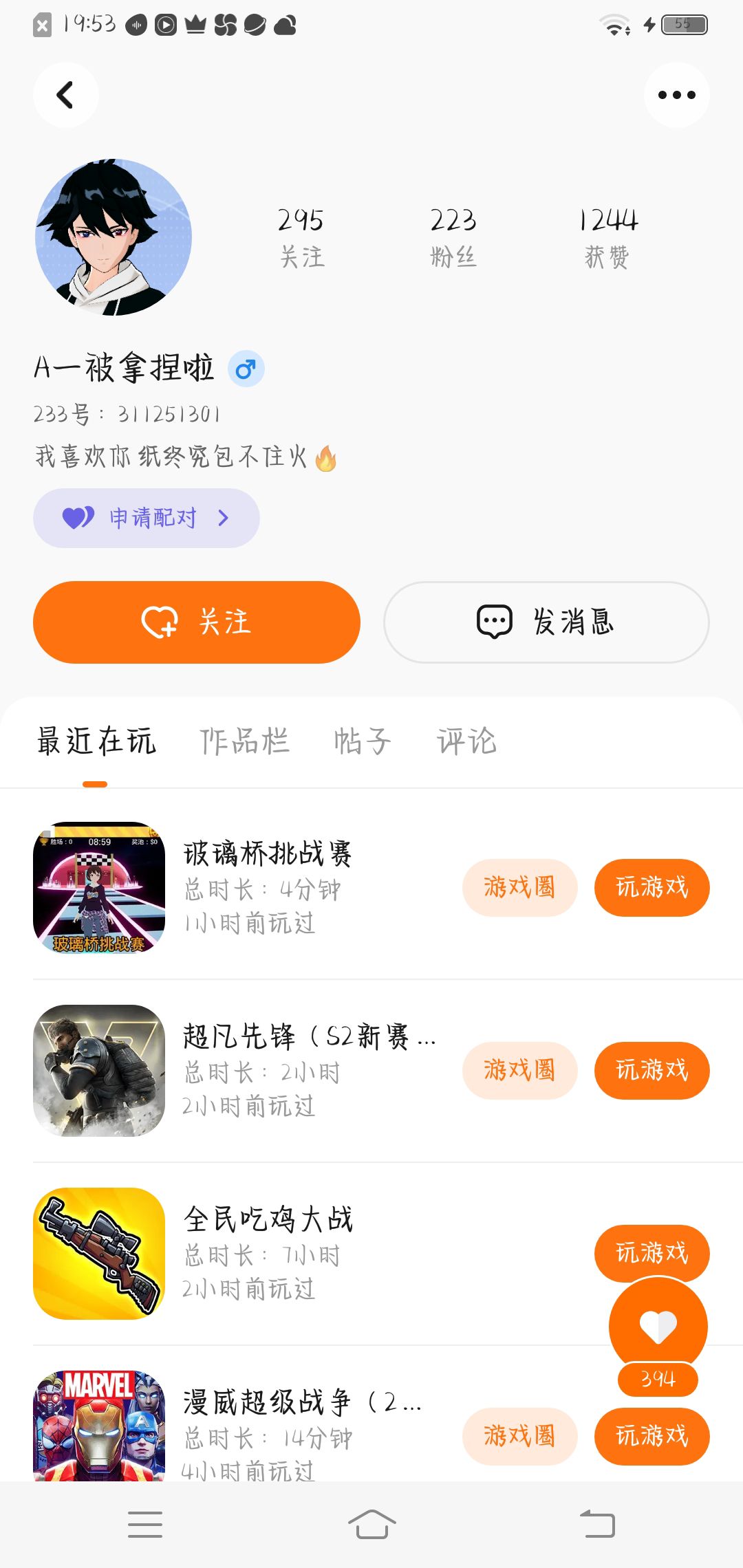The width and height of the screenshot is (743, 1568).
Task: Go to the system home screen
Action: [371, 1524]
